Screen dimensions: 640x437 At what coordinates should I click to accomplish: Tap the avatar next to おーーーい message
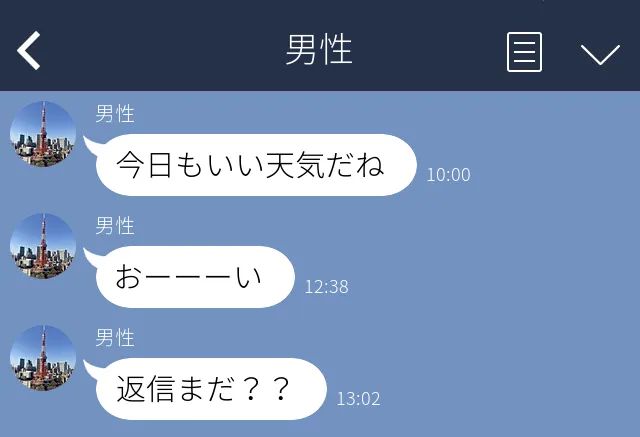(43, 246)
